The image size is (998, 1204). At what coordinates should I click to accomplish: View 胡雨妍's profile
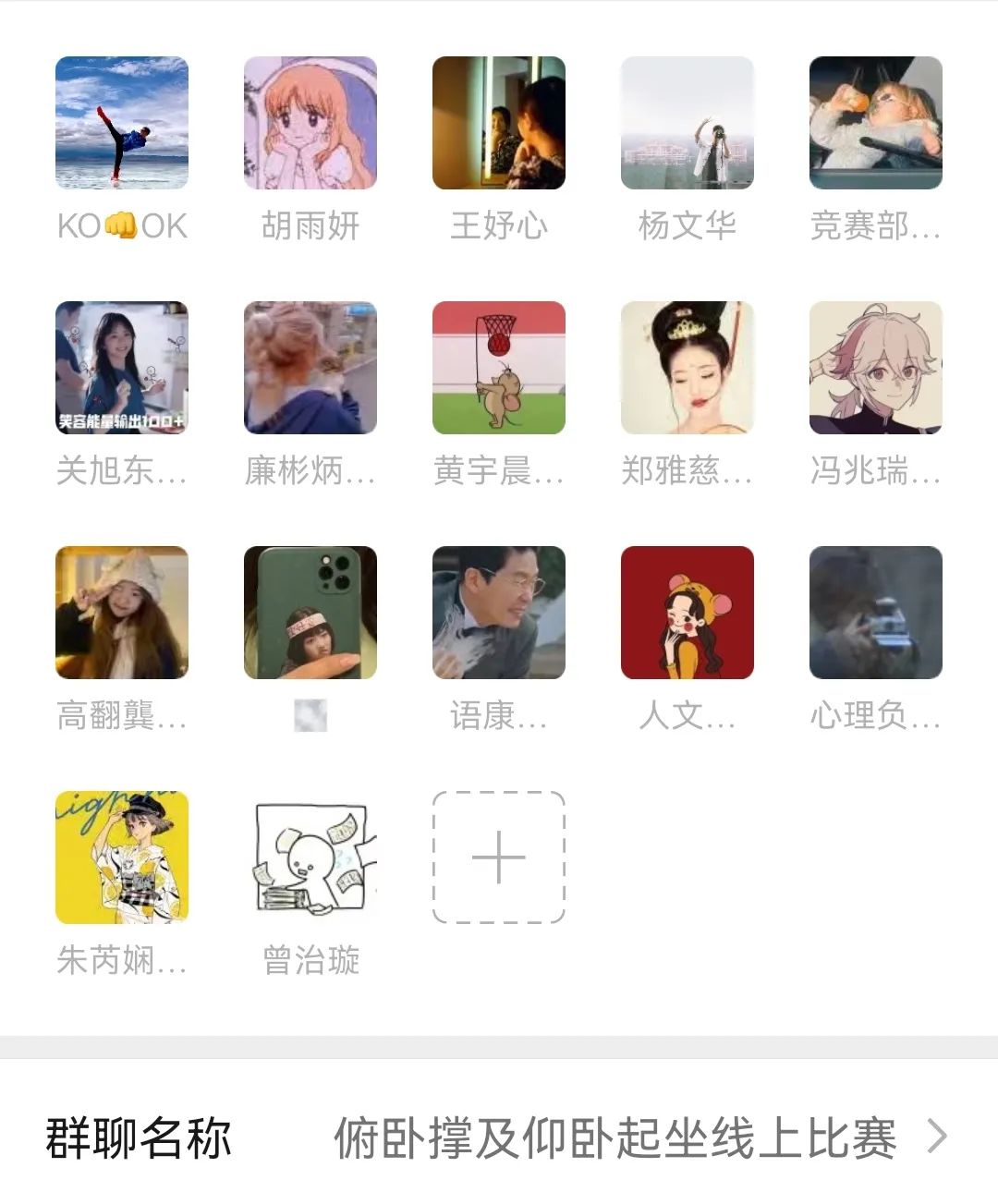pos(310,123)
